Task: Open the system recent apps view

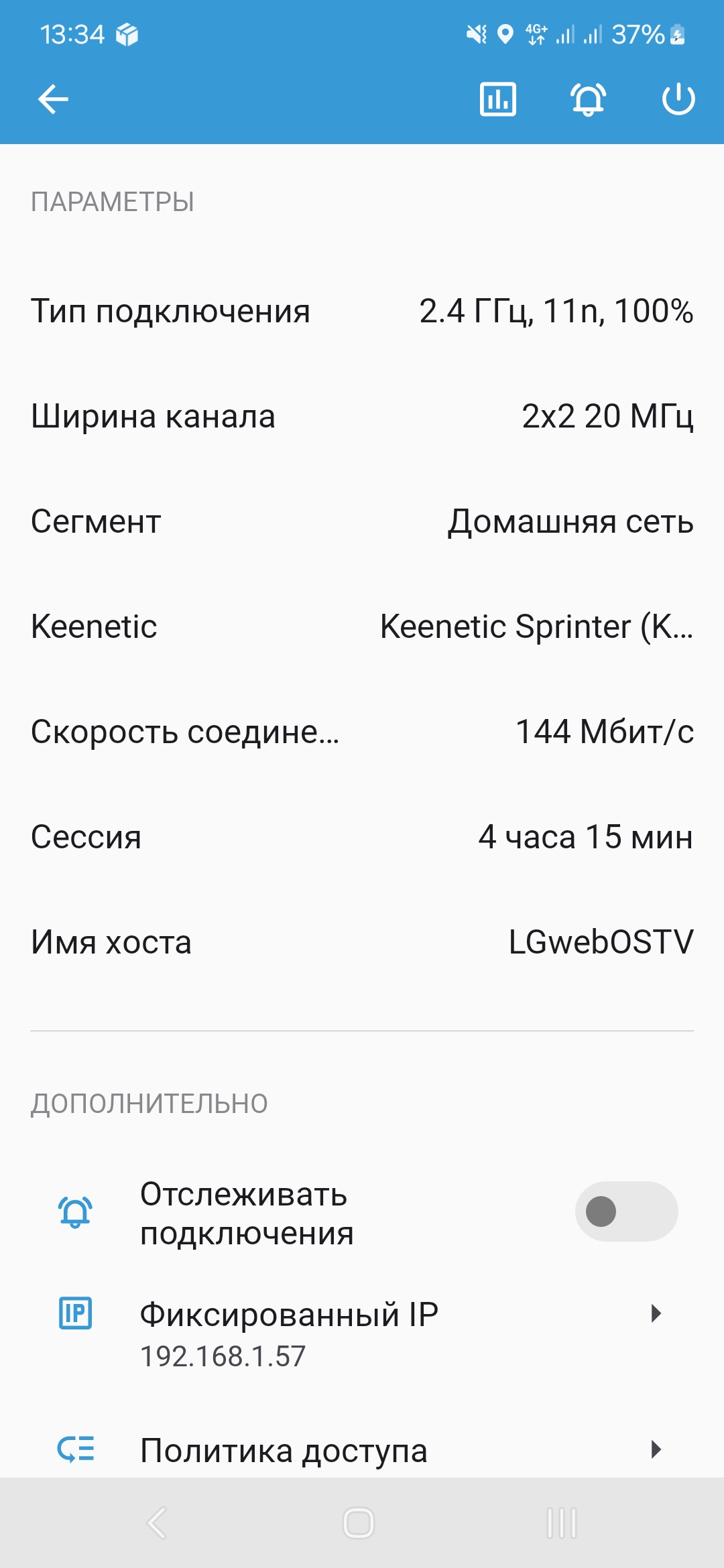Action: (562, 1523)
